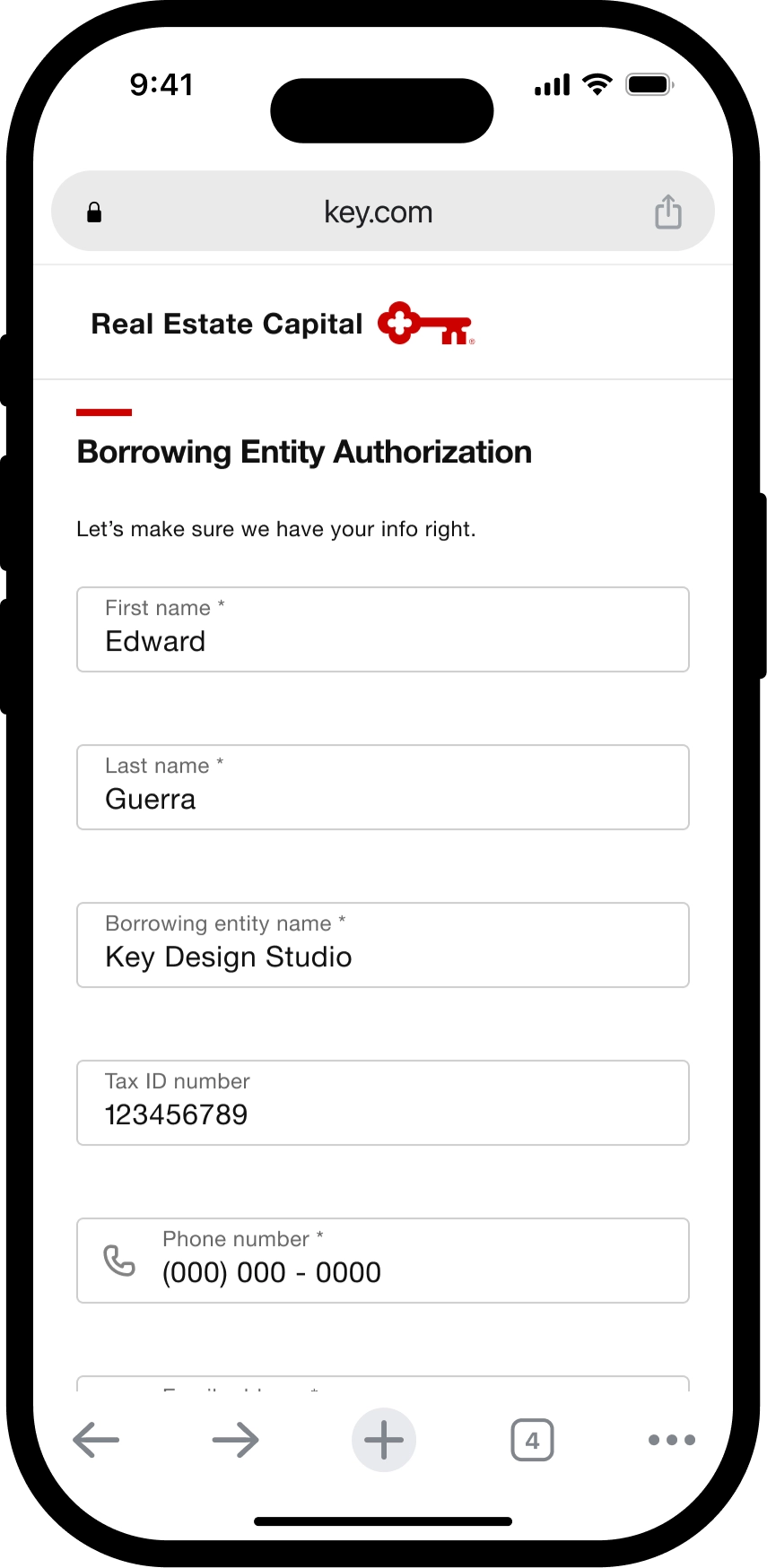Select the Tax ID number field
767x1568 pixels.
pyautogui.click(x=383, y=1102)
